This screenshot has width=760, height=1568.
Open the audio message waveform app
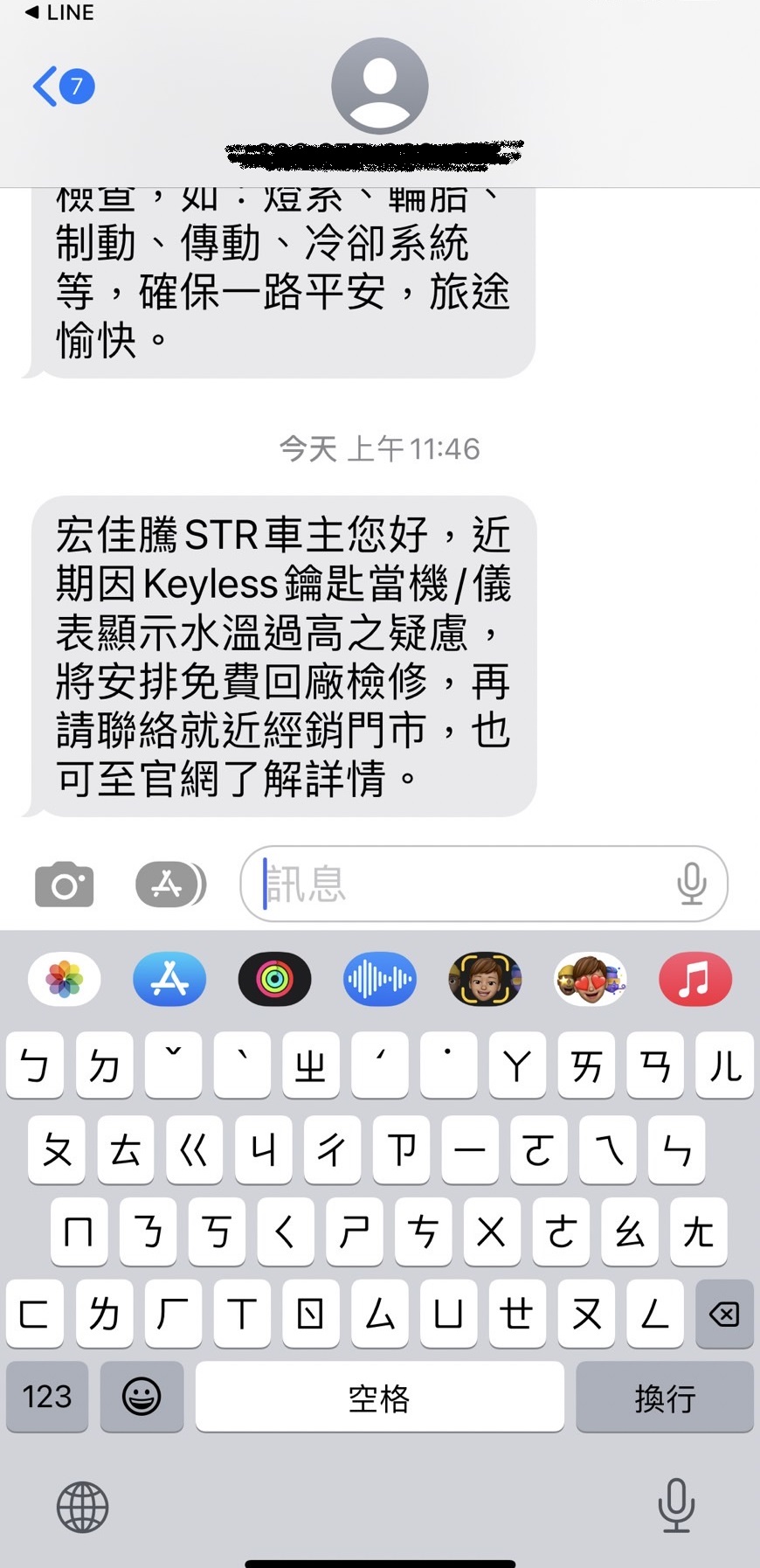380,979
